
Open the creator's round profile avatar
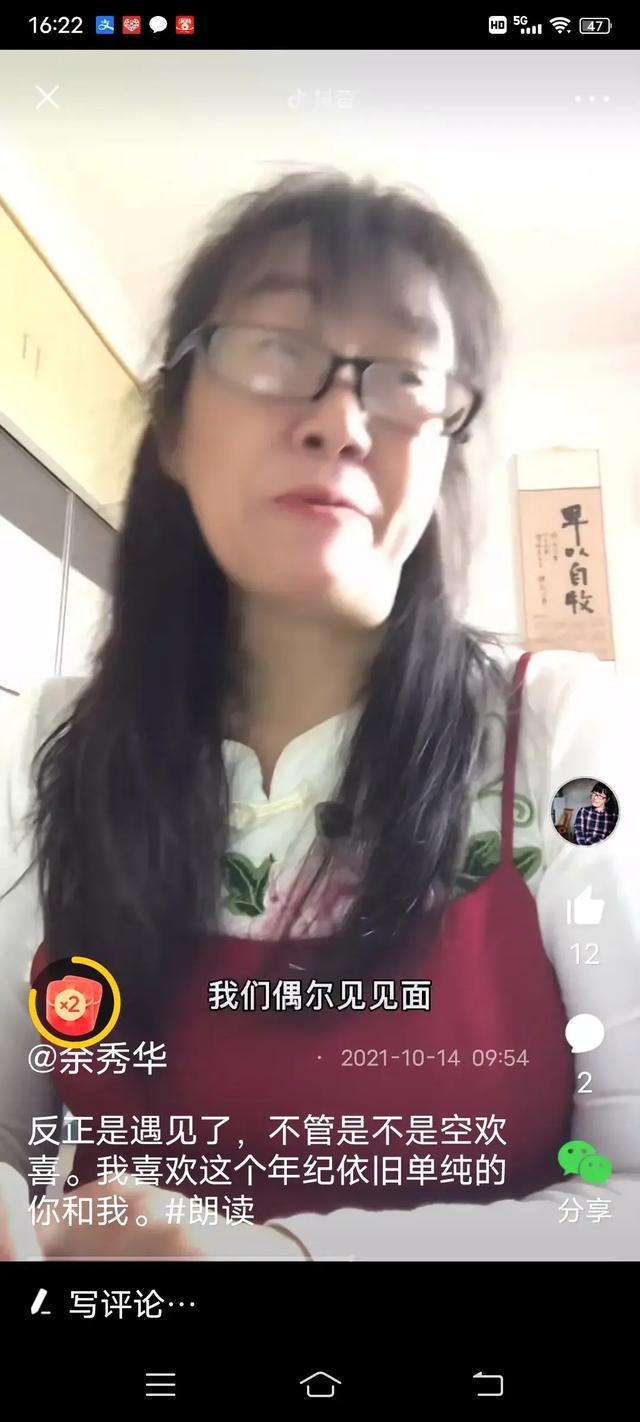point(585,811)
